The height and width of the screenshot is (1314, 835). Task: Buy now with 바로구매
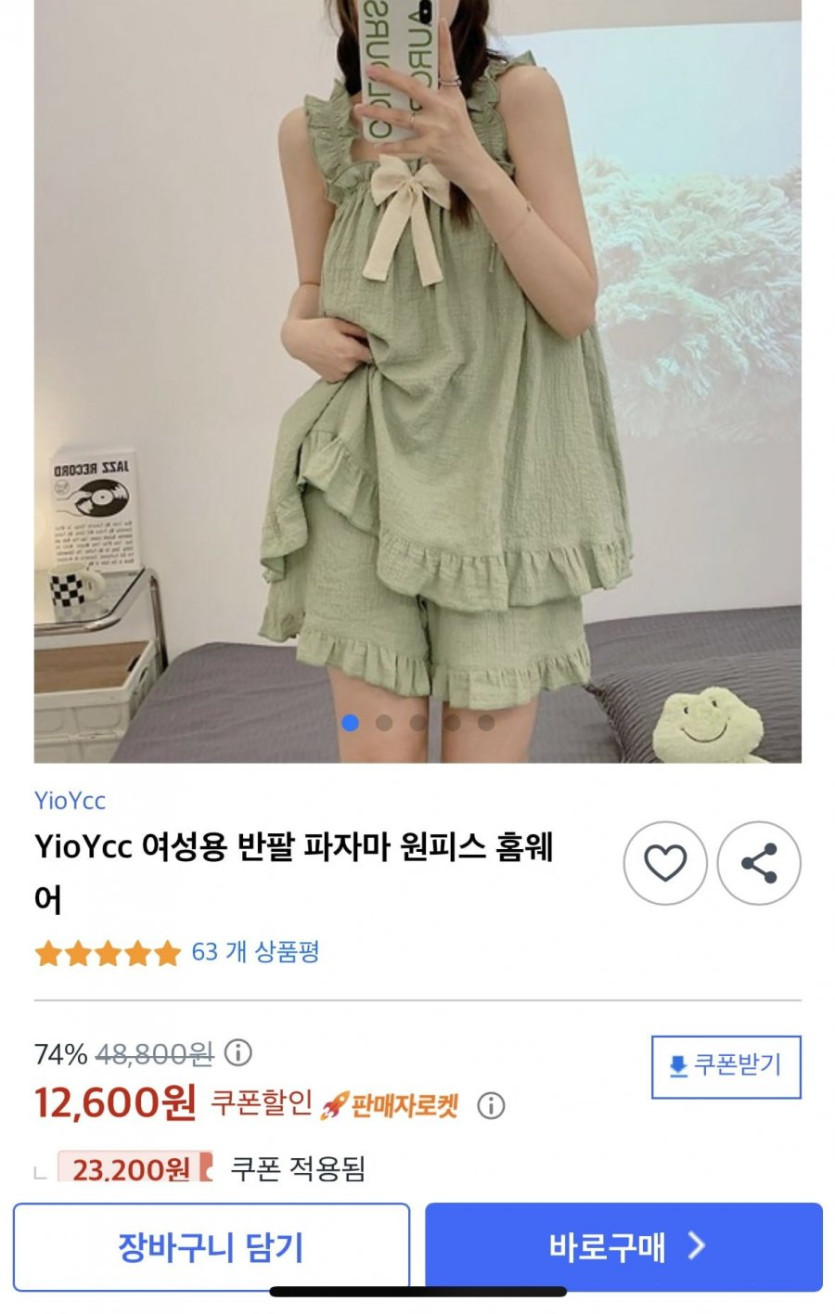[624, 1247]
